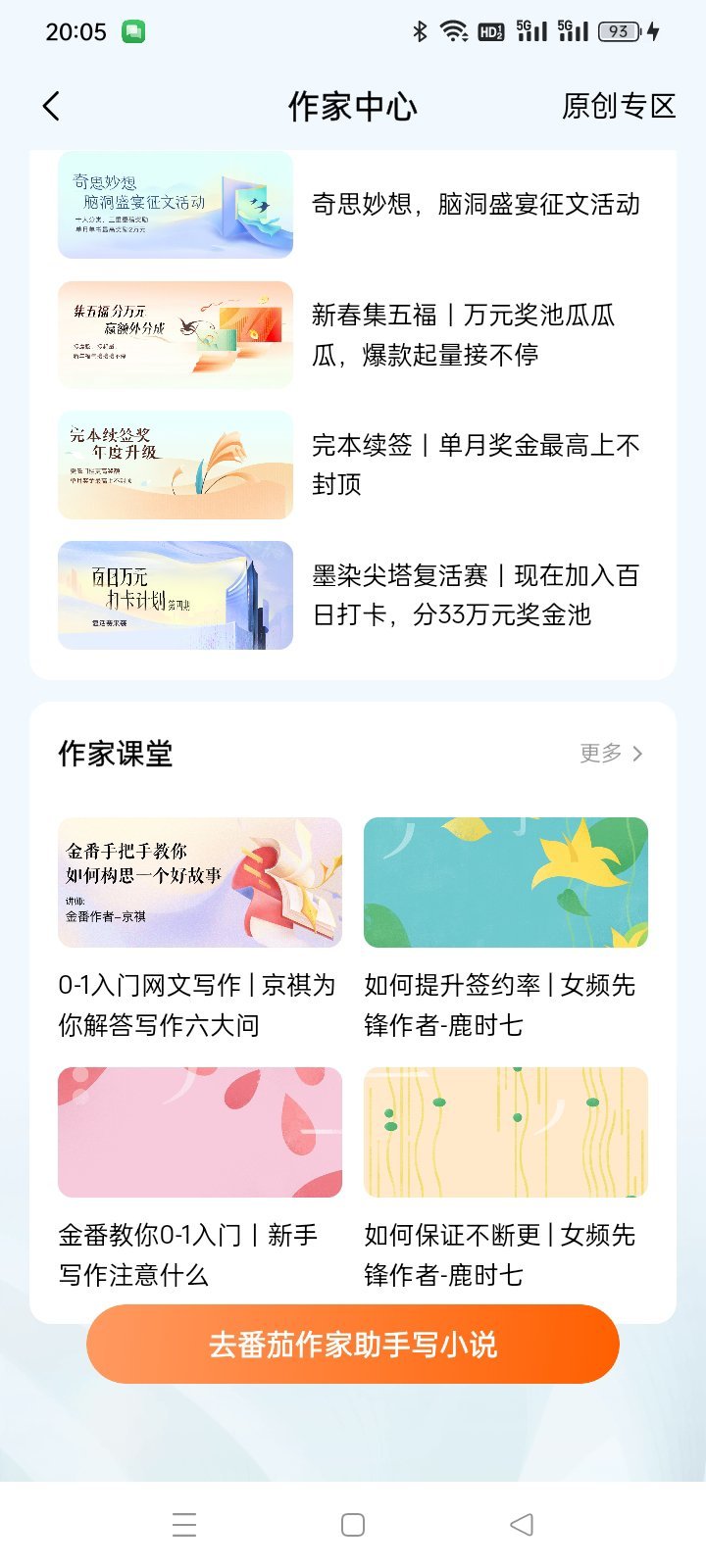Viewport: 706px width, 1568px height.
Task: View the 完本续签 单月奖金 activity
Action: 353,465
